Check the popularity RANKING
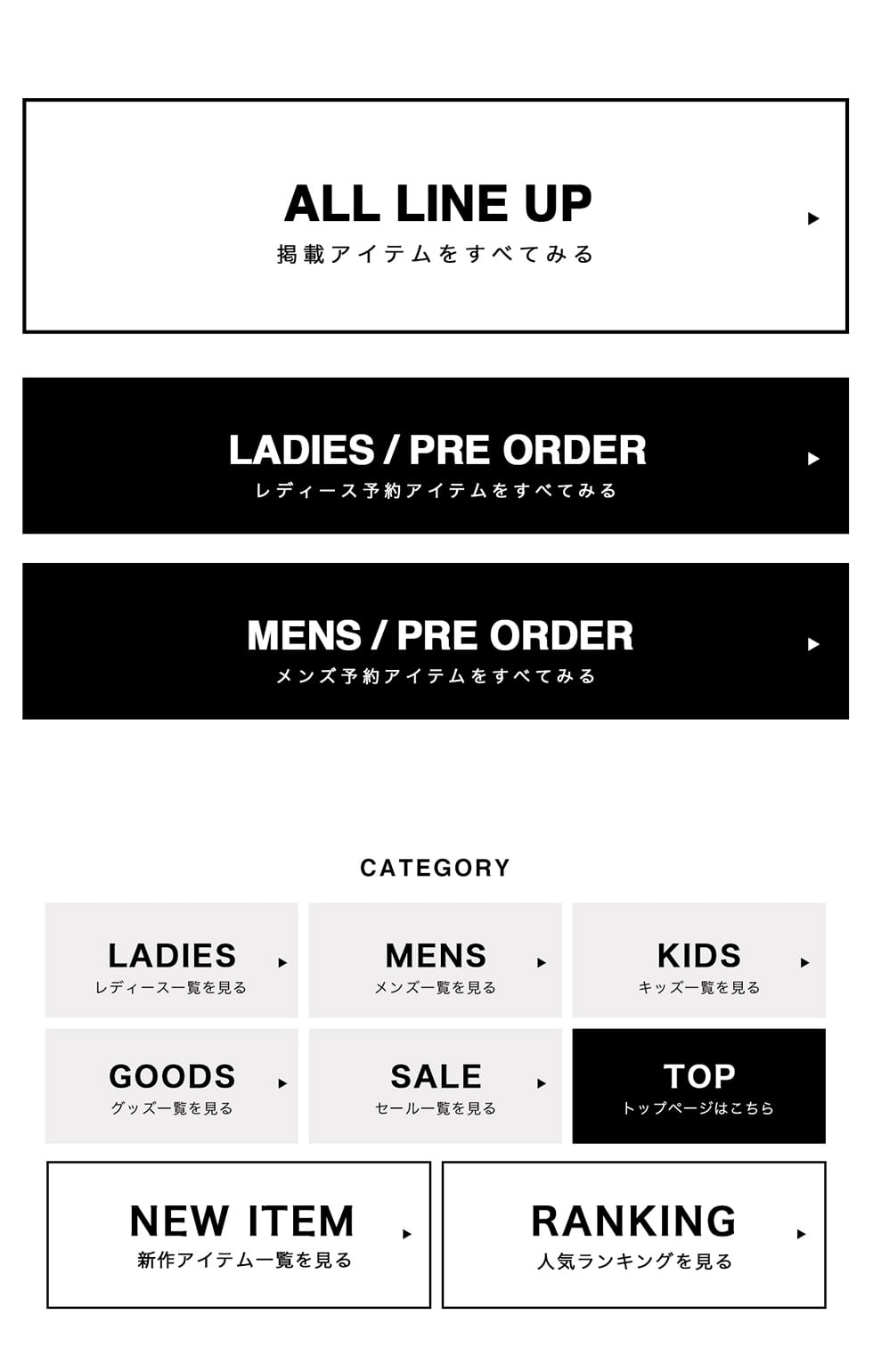The image size is (873, 1372). click(x=633, y=1235)
